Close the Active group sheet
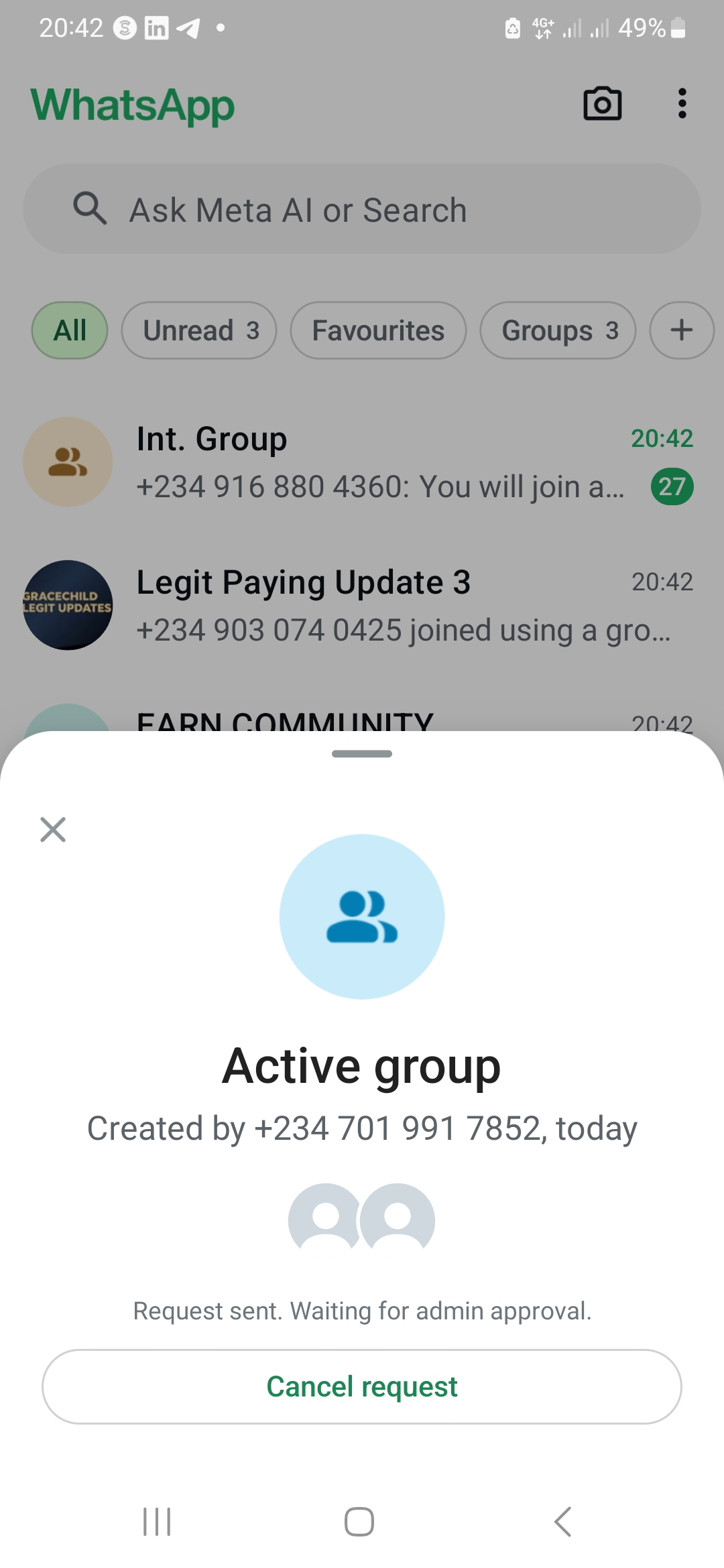This screenshot has height=1568, width=724. click(53, 829)
